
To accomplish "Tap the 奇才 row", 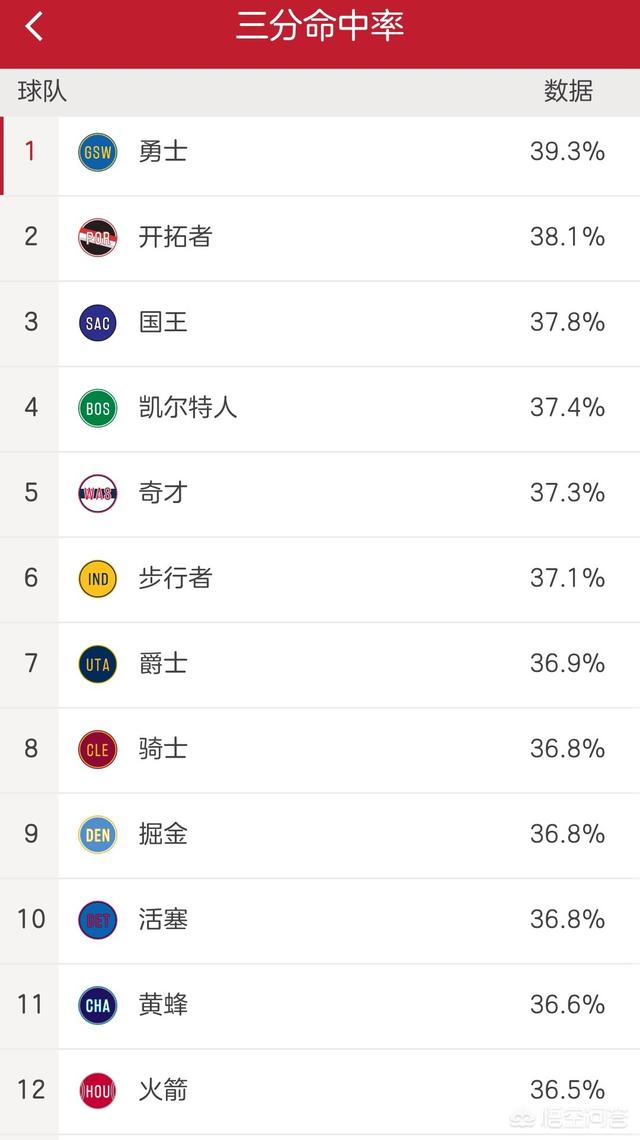I will click(x=320, y=494).
